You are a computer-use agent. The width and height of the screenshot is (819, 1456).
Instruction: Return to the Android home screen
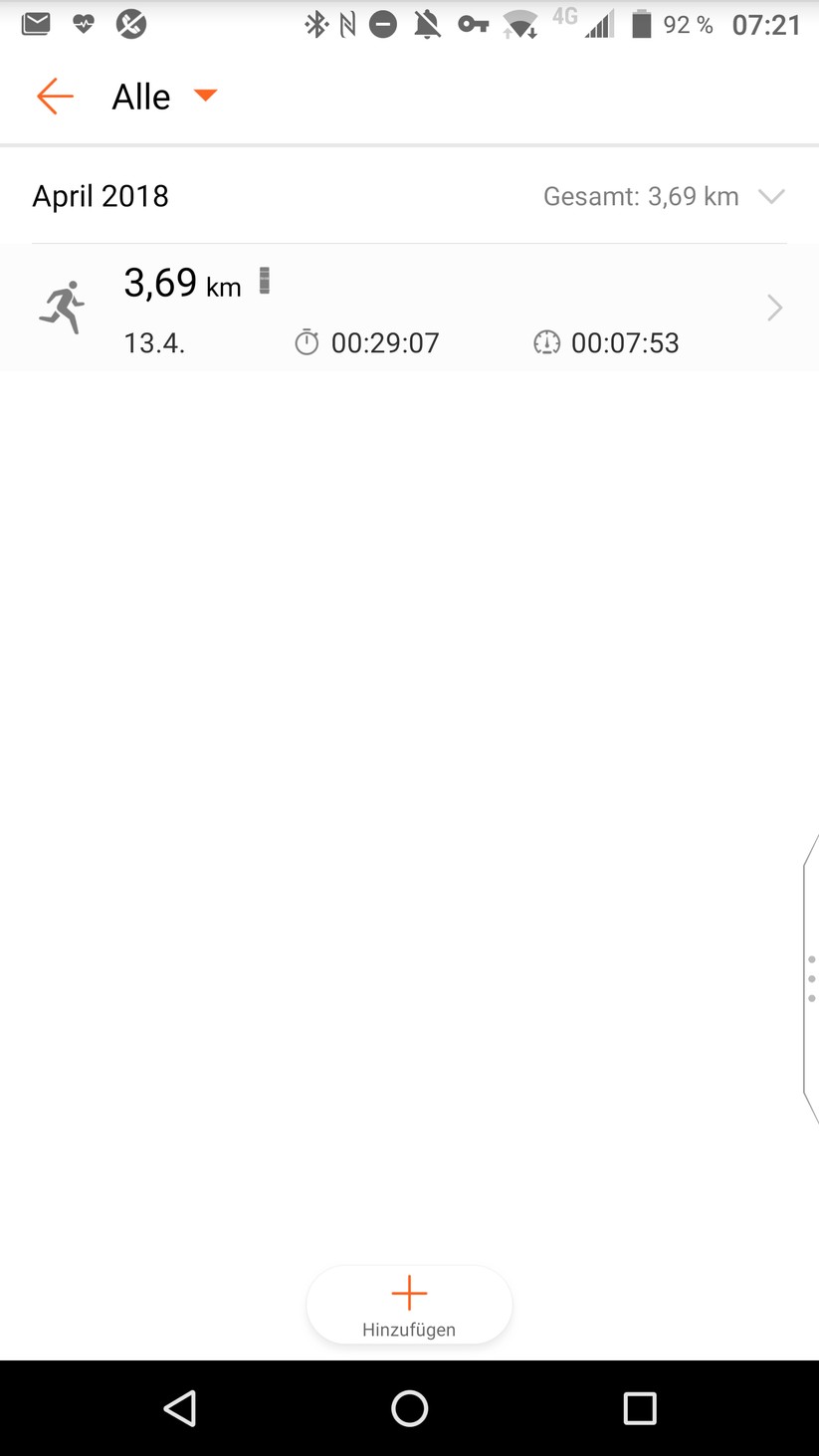tap(409, 1408)
